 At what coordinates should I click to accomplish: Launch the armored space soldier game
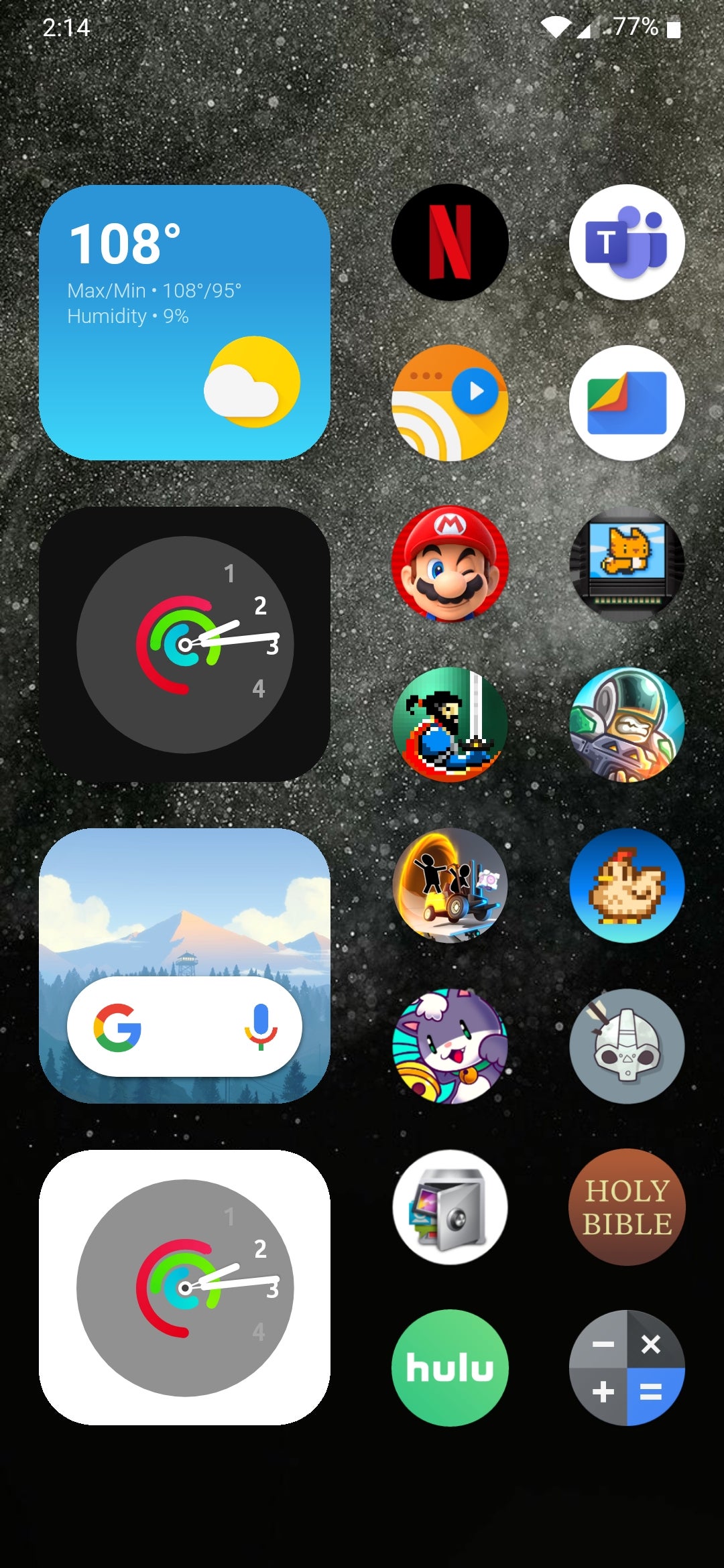(627, 724)
